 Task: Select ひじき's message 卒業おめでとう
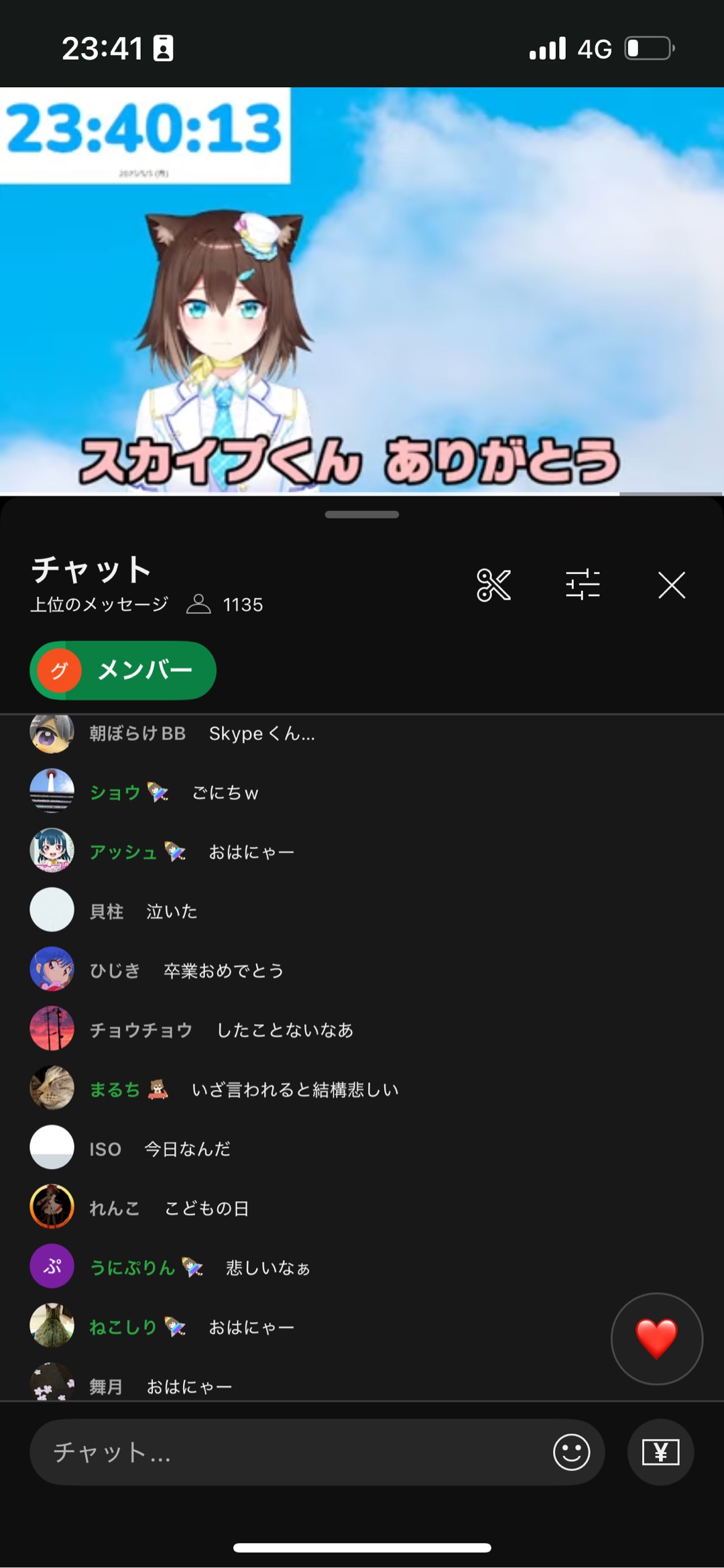click(x=223, y=971)
